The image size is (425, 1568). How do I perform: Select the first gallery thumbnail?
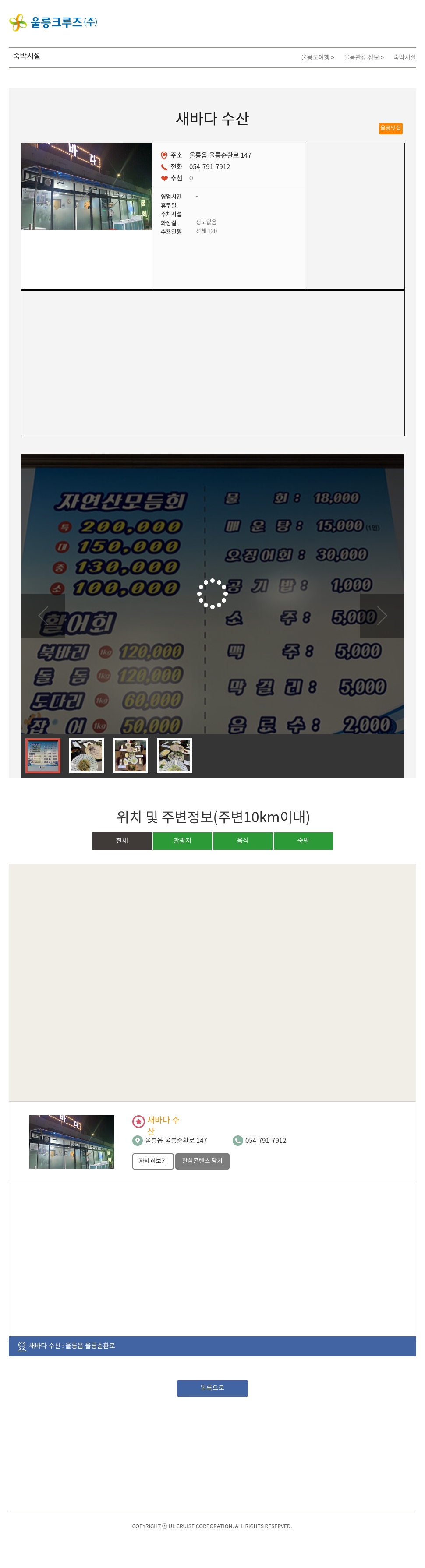[x=43, y=755]
